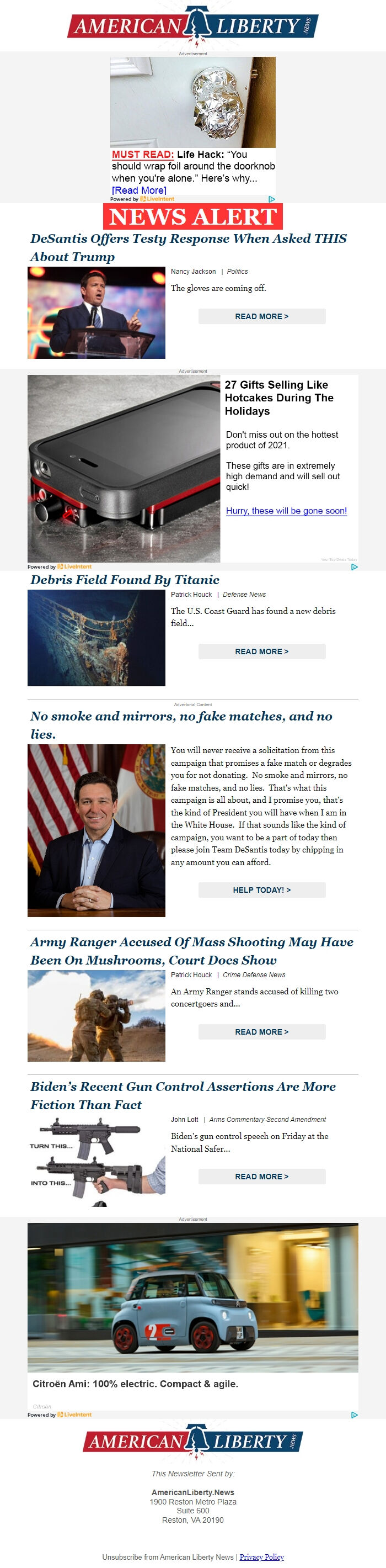This screenshot has height=1568, width=386.
Task: Open the DeSantis speaking photo thumbnail
Action: 96,313
